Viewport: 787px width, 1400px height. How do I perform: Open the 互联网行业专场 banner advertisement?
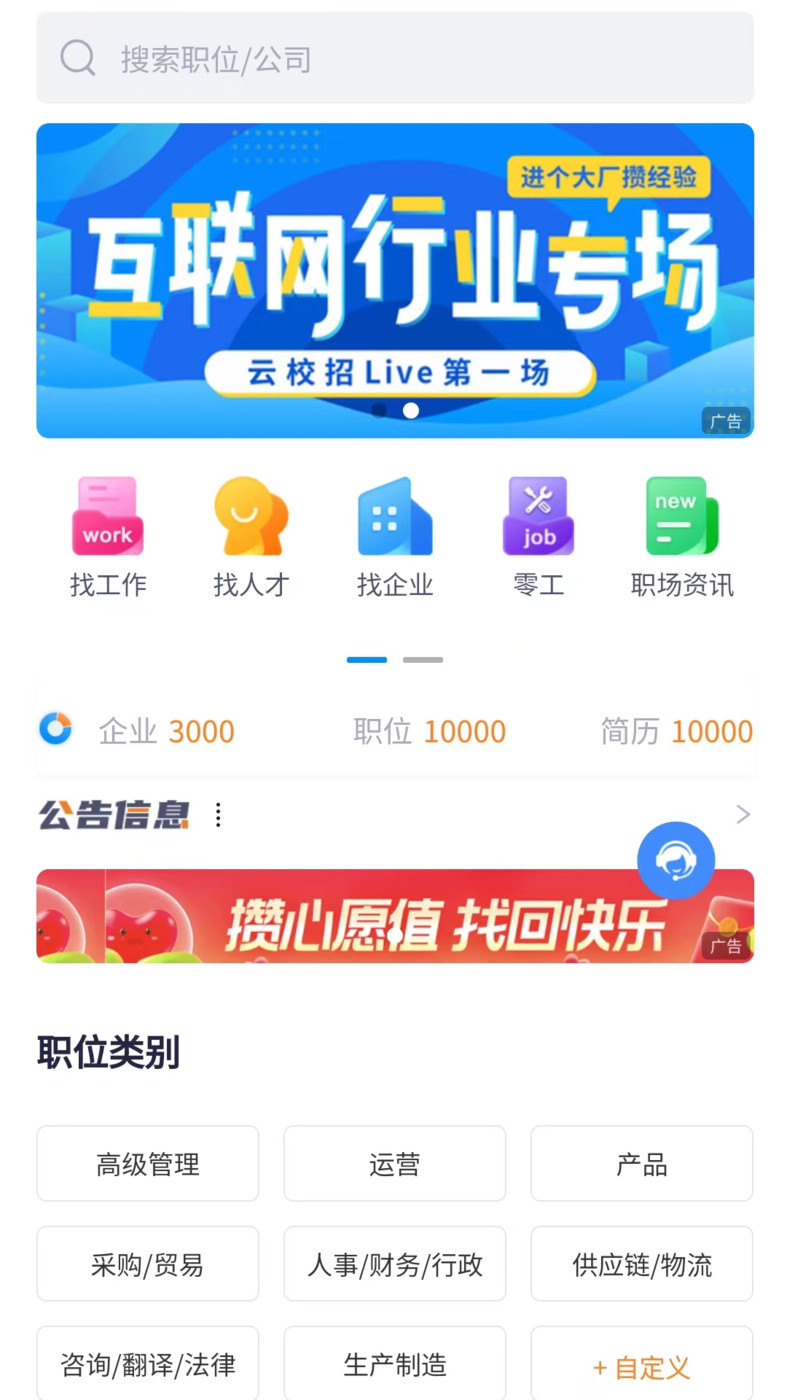[394, 280]
